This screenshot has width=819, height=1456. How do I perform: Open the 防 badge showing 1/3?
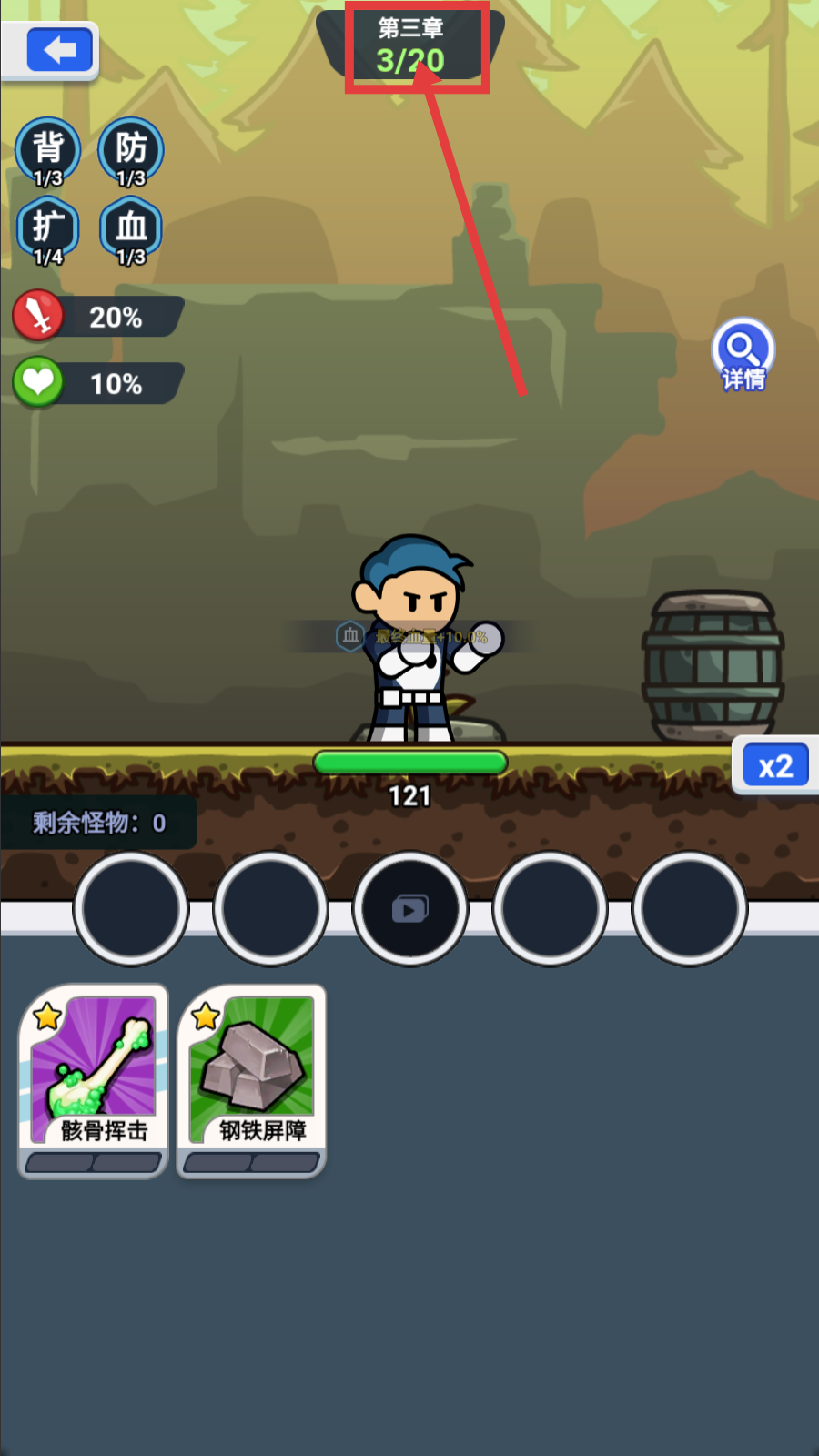click(131, 151)
